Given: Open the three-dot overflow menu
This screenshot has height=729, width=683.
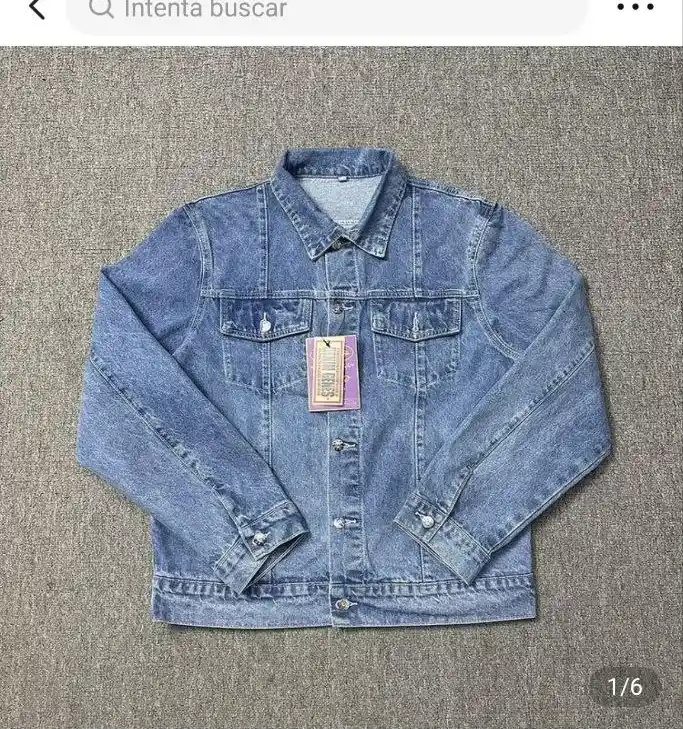Looking at the screenshot, I should pyautogui.click(x=635, y=8).
